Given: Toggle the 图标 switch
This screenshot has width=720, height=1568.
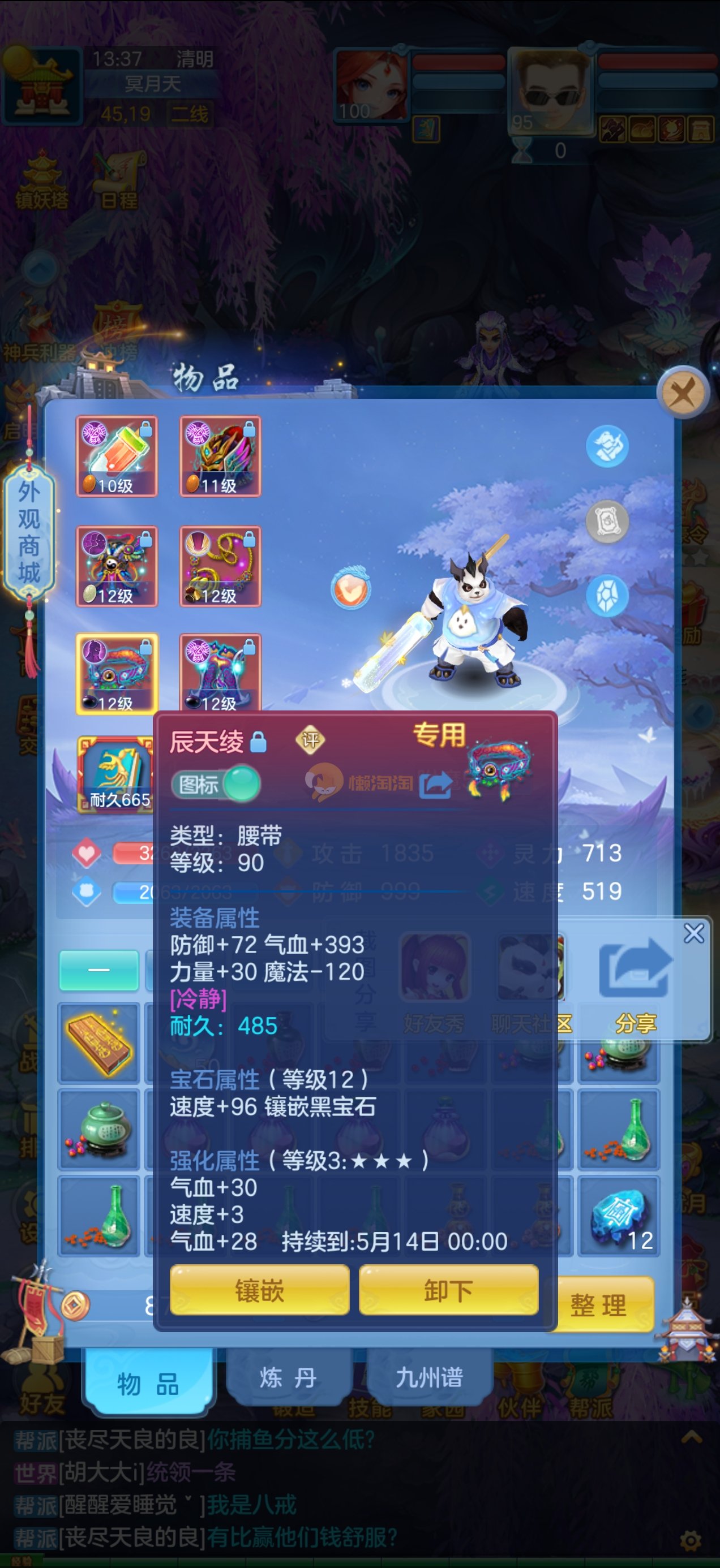Looking at the screenshot, I should pyautogui.click(x=216, y=784).
